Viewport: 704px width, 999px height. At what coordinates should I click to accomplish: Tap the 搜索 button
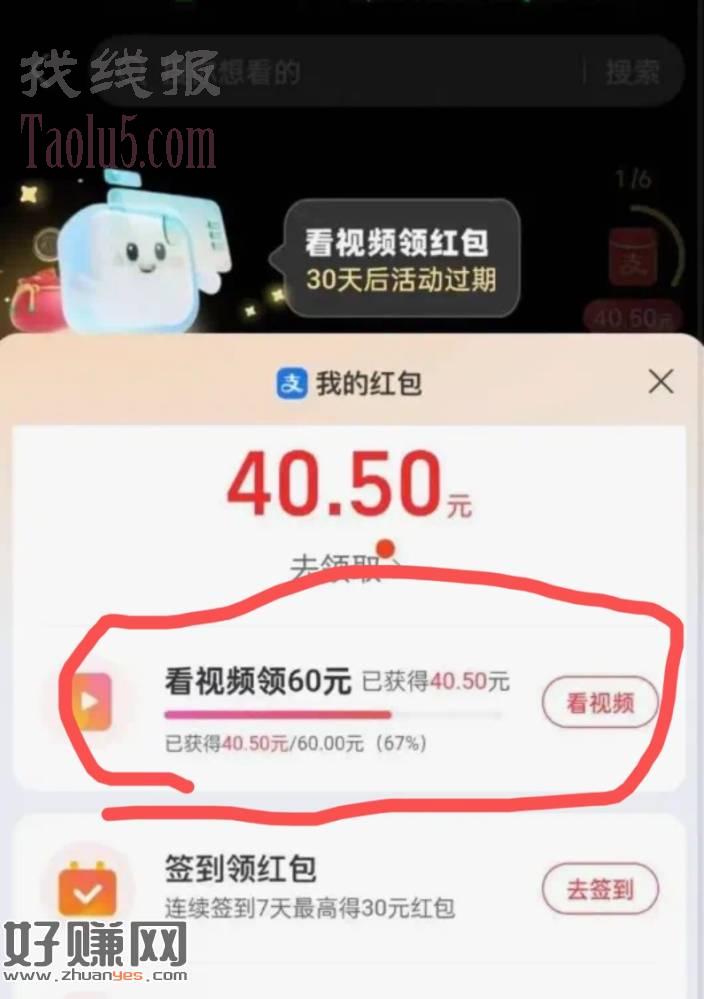tap(632, 72)
